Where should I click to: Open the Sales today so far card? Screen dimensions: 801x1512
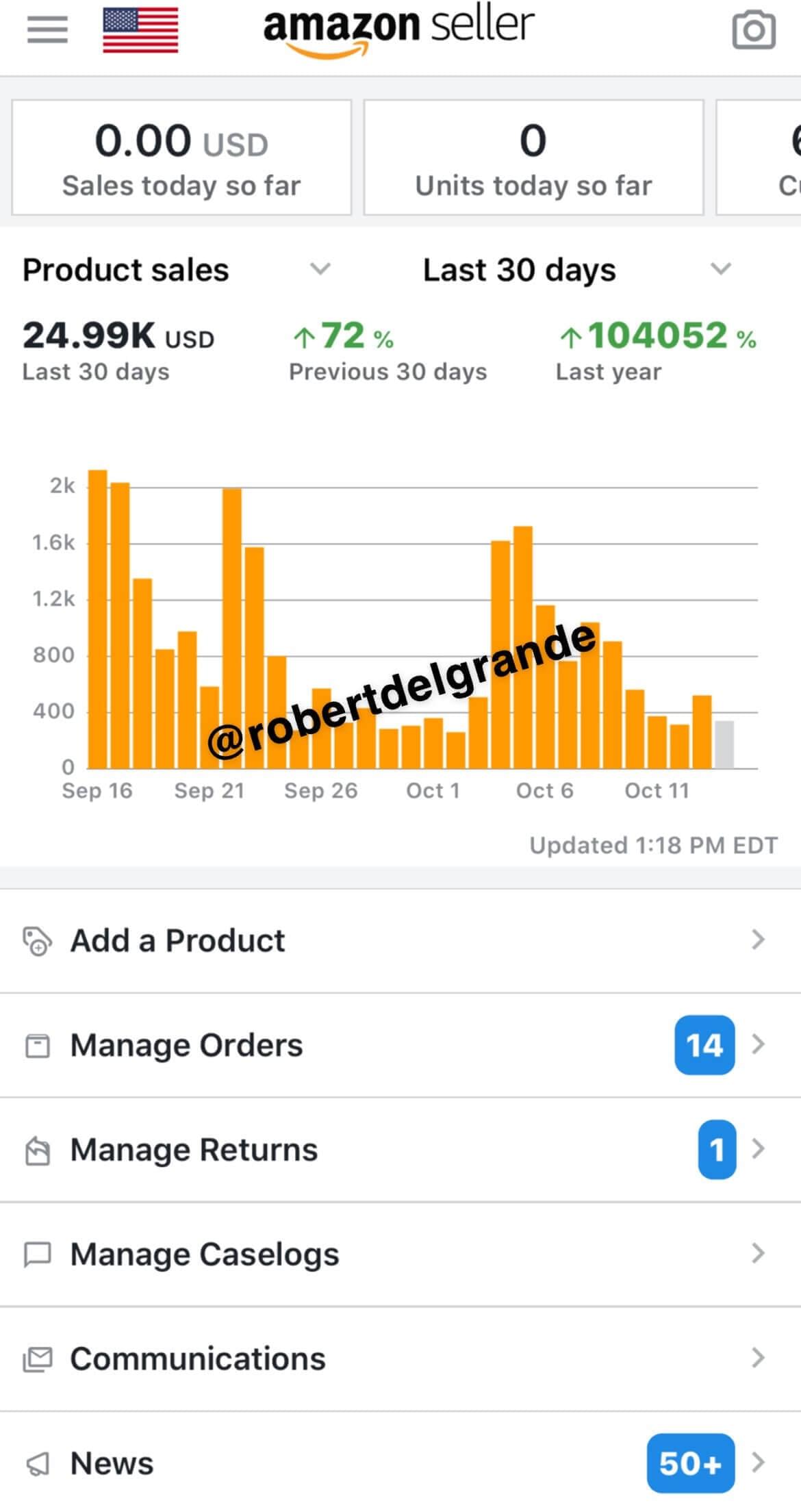point(181,157)
